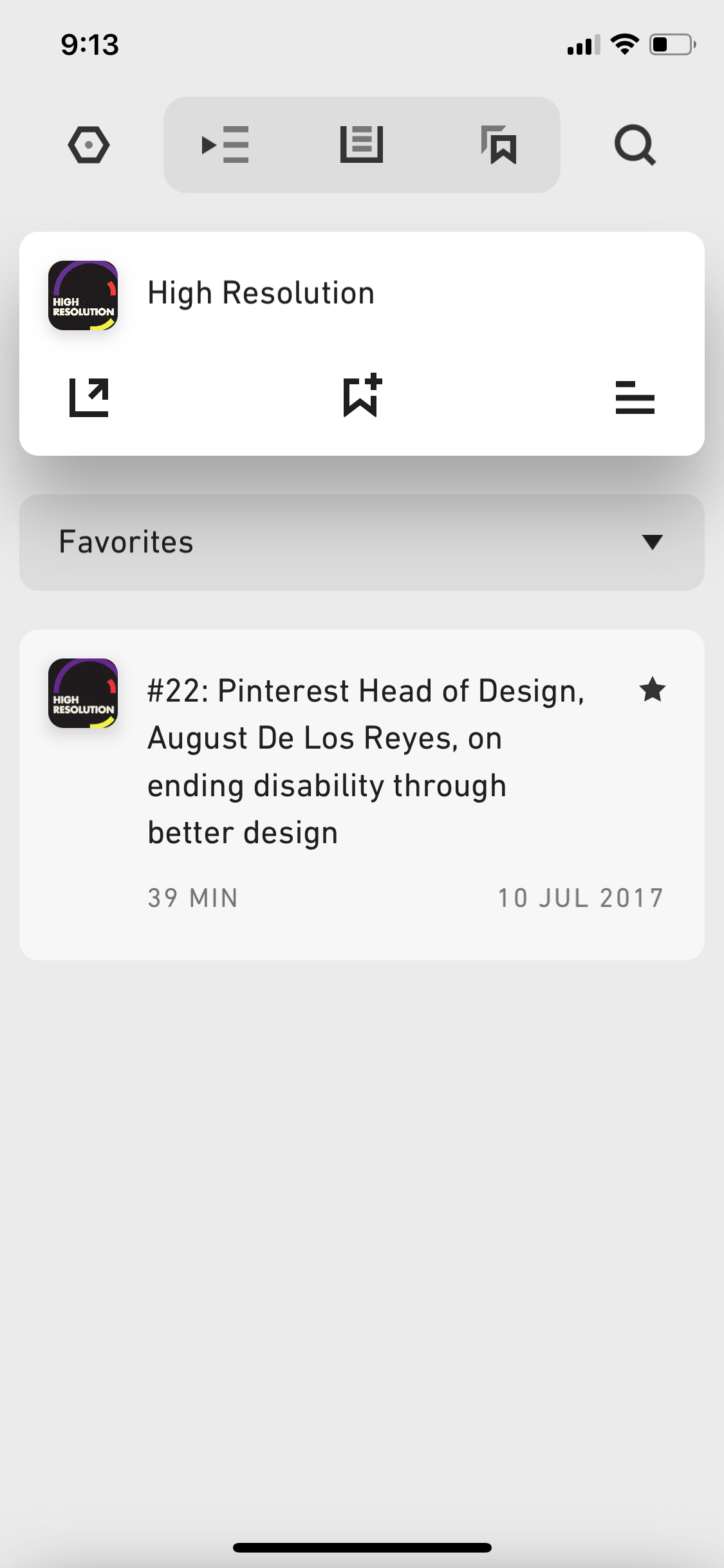Share High Resolution podcast externally
724x1568 pixels.
[x=89, y=397]
